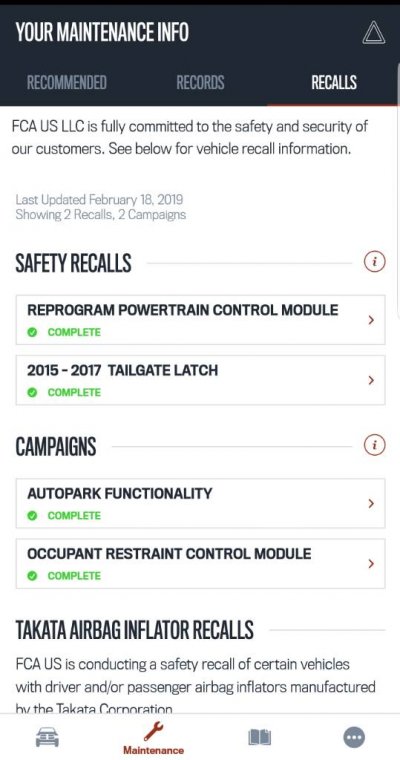The image size is (400, 760).
Task: Open the Autopark Functionality campaign
Action: [200, 503]
